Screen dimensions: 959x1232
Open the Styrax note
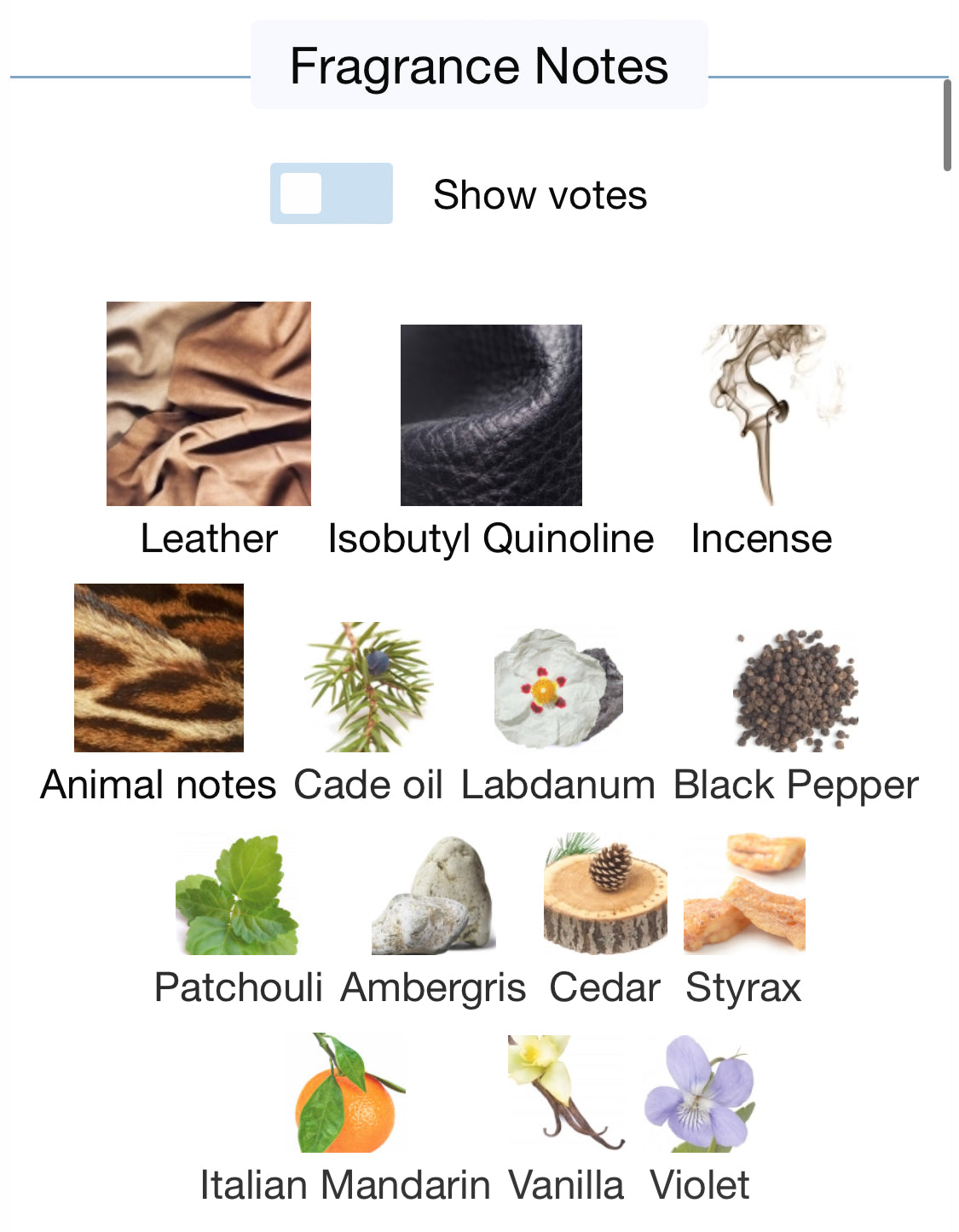tap(744, 895)
